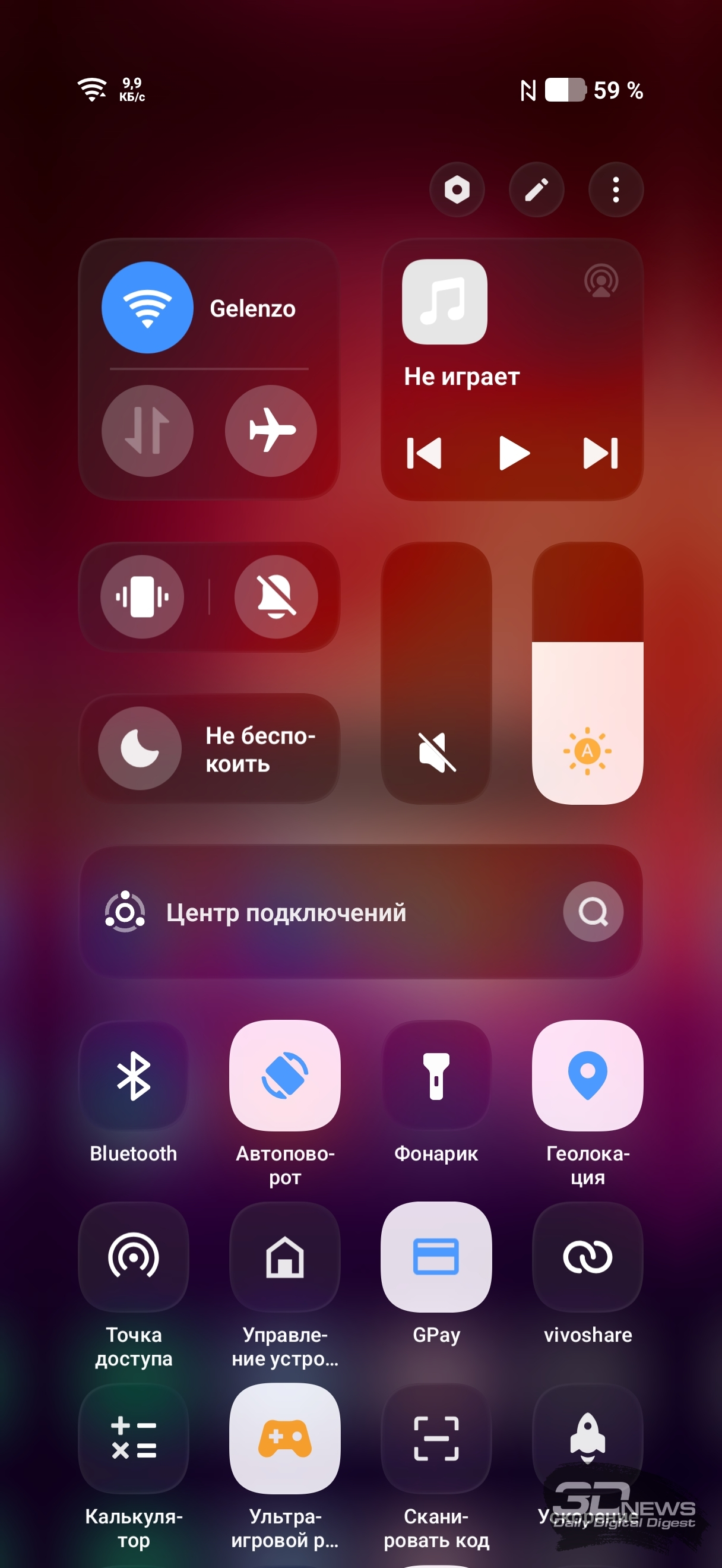Open the GPay tile
This screenshot has width=722, height=1568.
coord(436,1257)
